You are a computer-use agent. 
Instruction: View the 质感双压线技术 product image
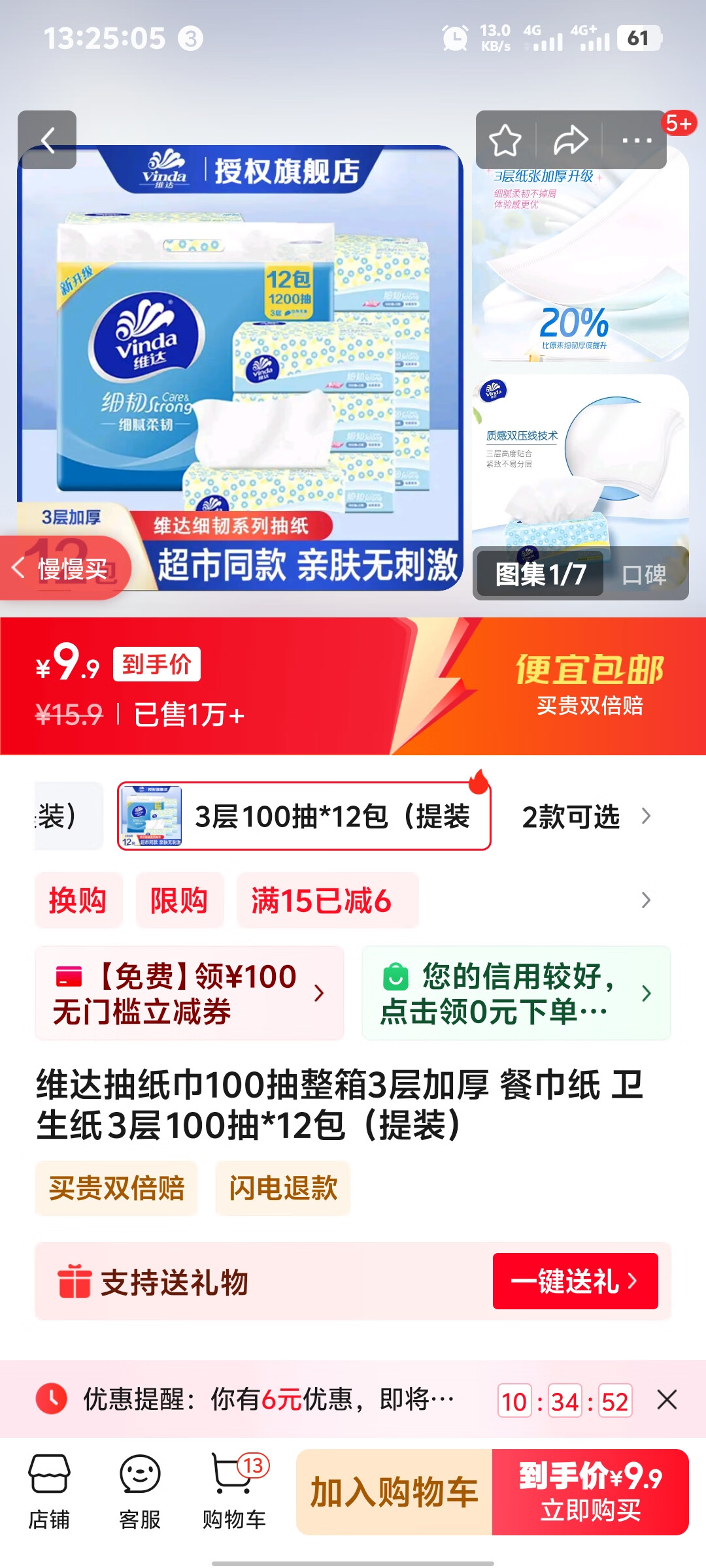pos(579,457)
